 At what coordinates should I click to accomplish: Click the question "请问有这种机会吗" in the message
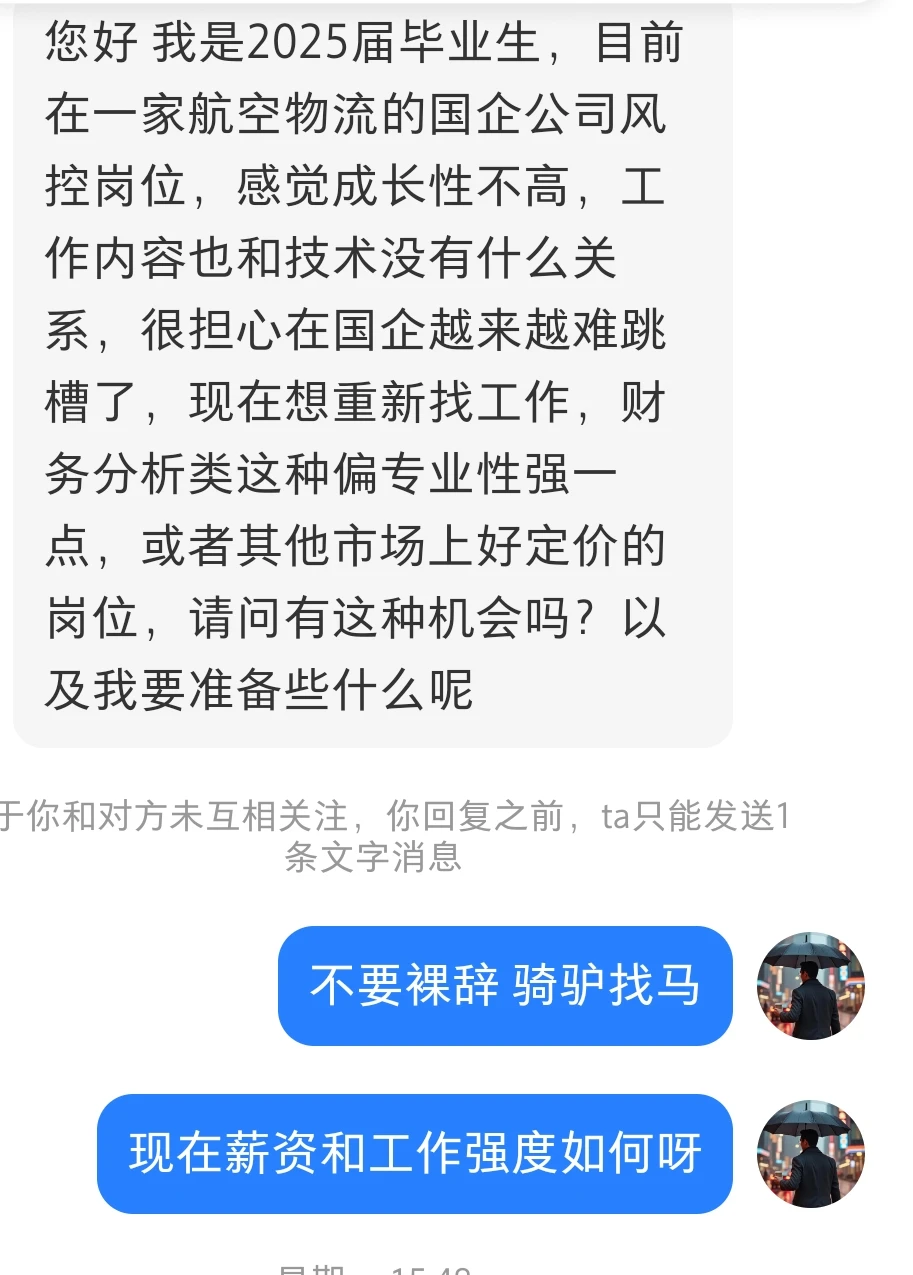point(390,620)
